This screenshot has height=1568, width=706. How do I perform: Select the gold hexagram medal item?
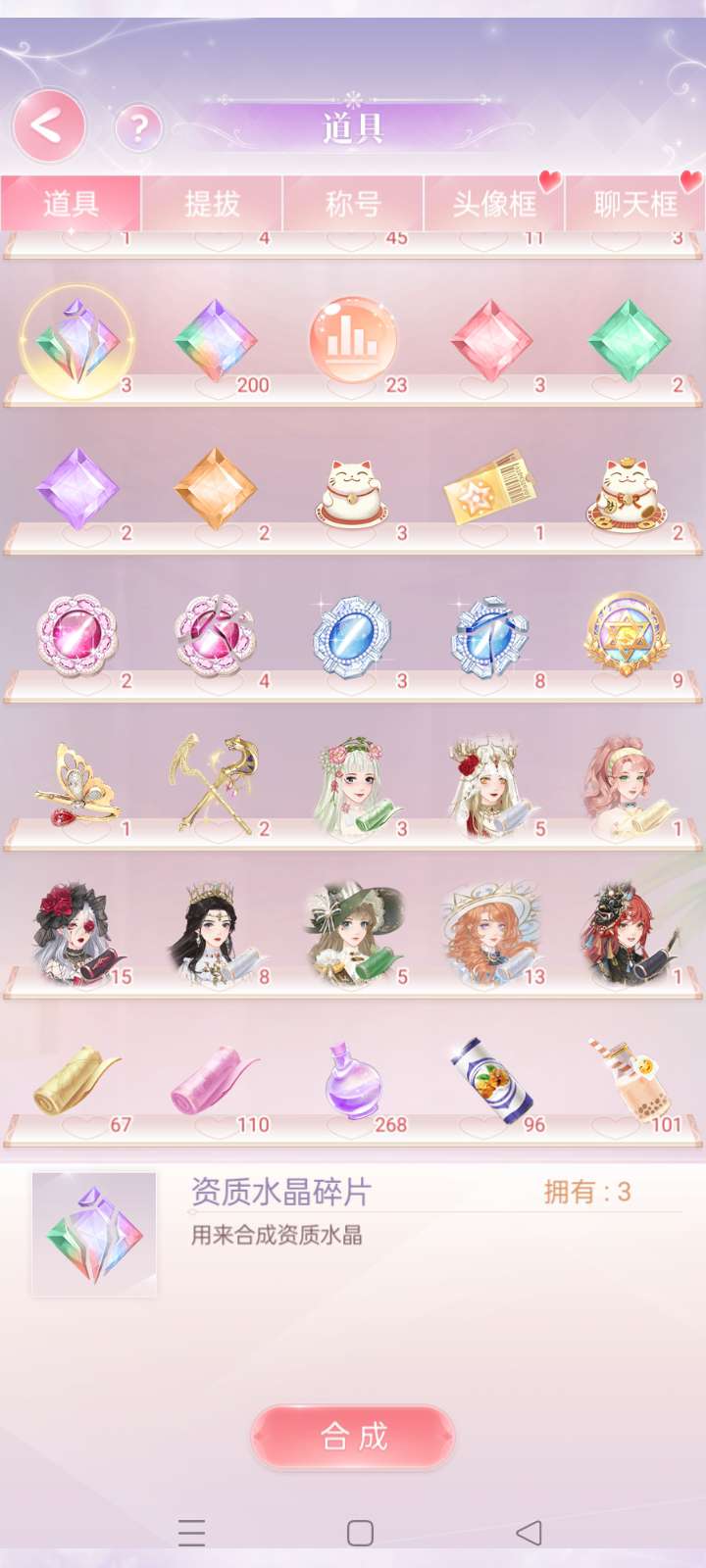(x=628, y=635)
